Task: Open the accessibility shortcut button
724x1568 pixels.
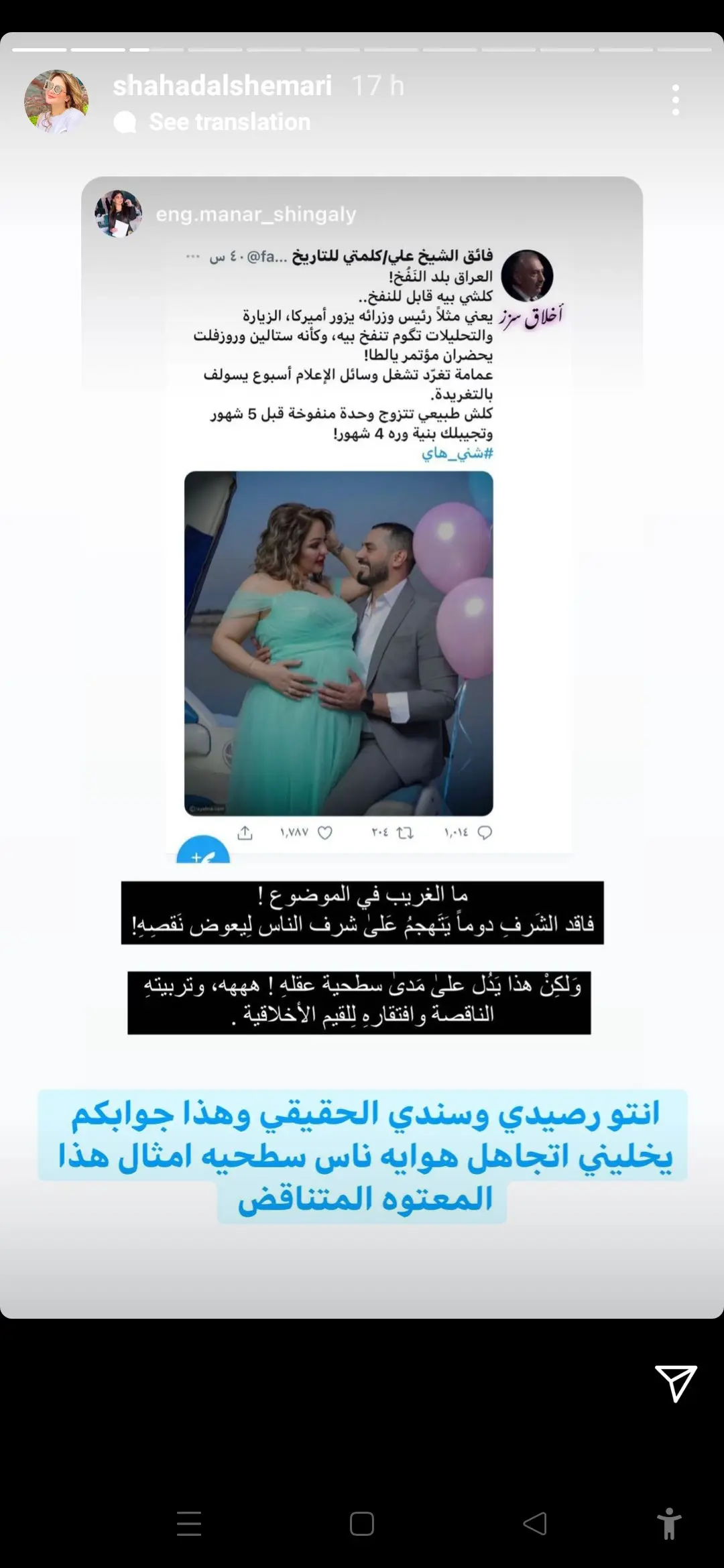Action: pyautogui.click(x=668, y=1524)
